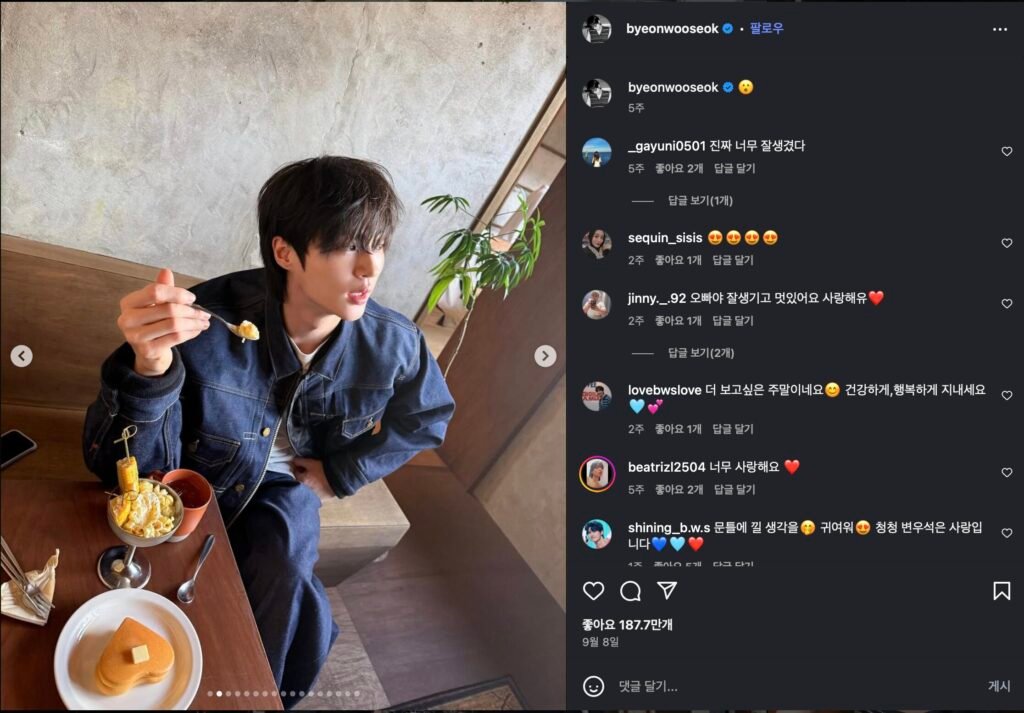Save the post with the bookmark icon
The width and height of the screenshot is (1024, 713).
[1001, 591]
